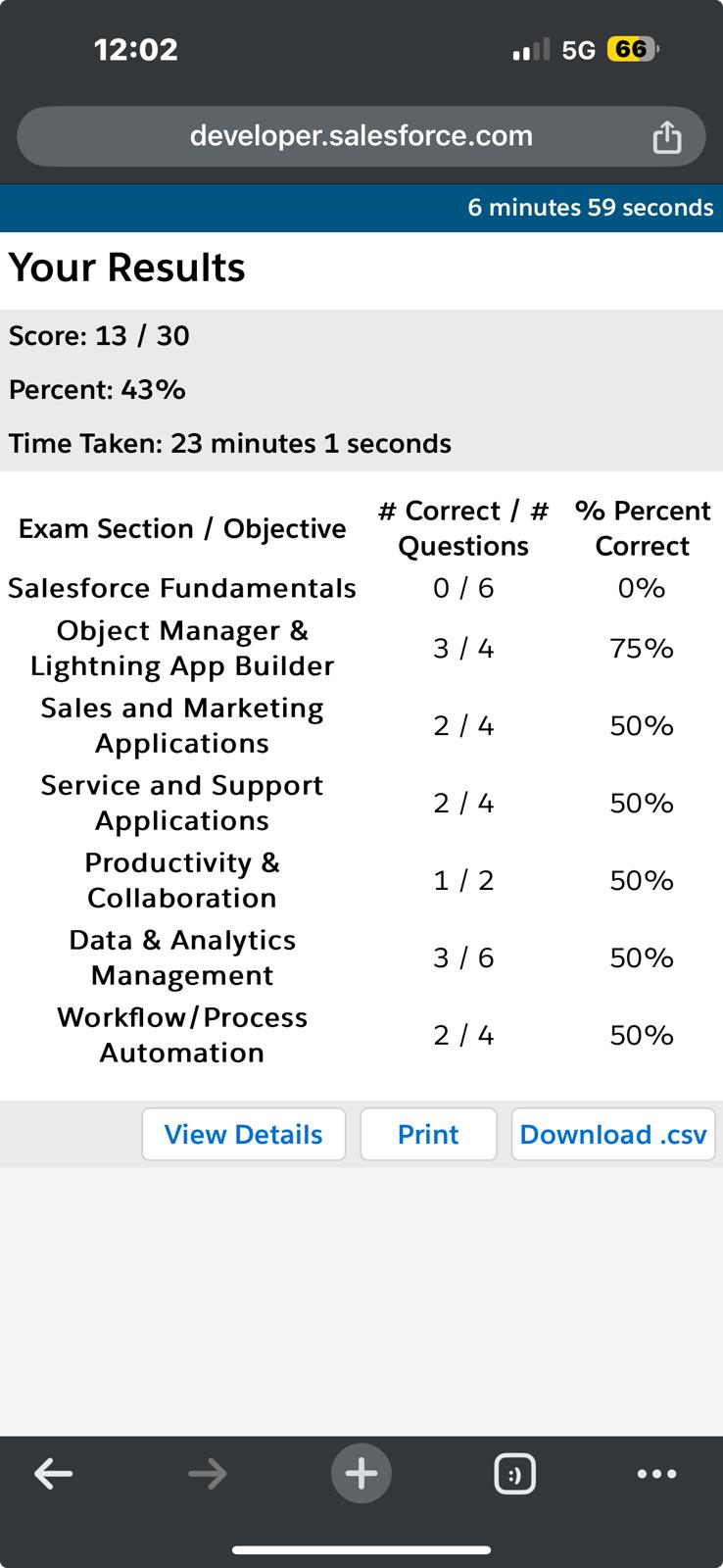Tap the home indicator bar

(361, 1551)
